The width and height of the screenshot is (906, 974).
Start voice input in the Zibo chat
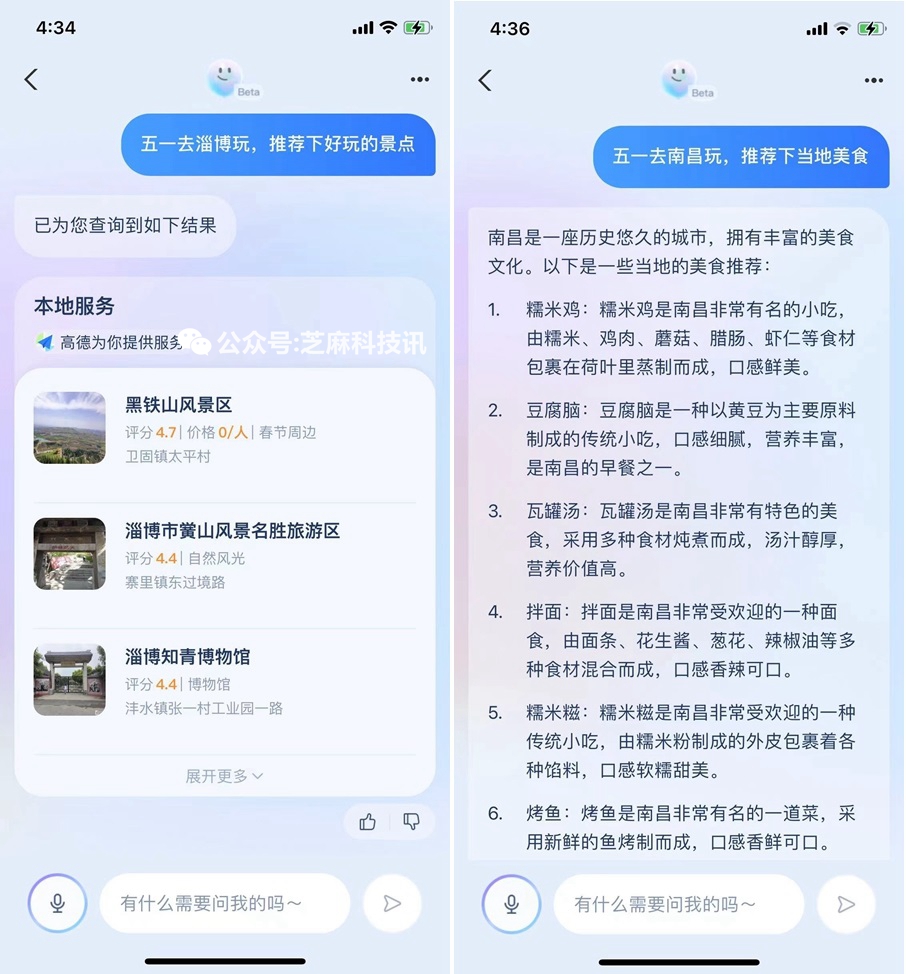57,904
